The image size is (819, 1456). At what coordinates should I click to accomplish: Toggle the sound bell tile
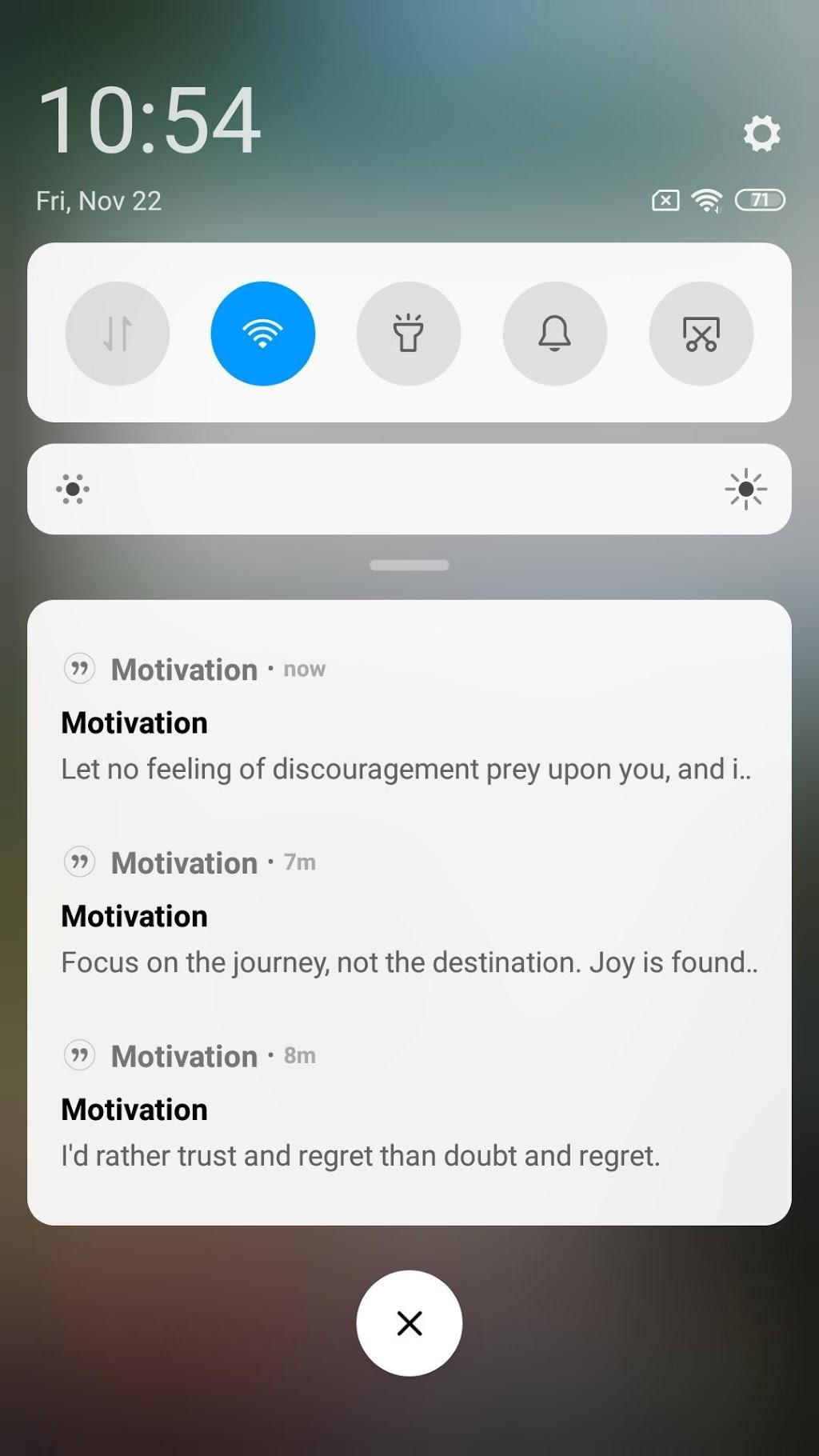[x=554, y=334]
